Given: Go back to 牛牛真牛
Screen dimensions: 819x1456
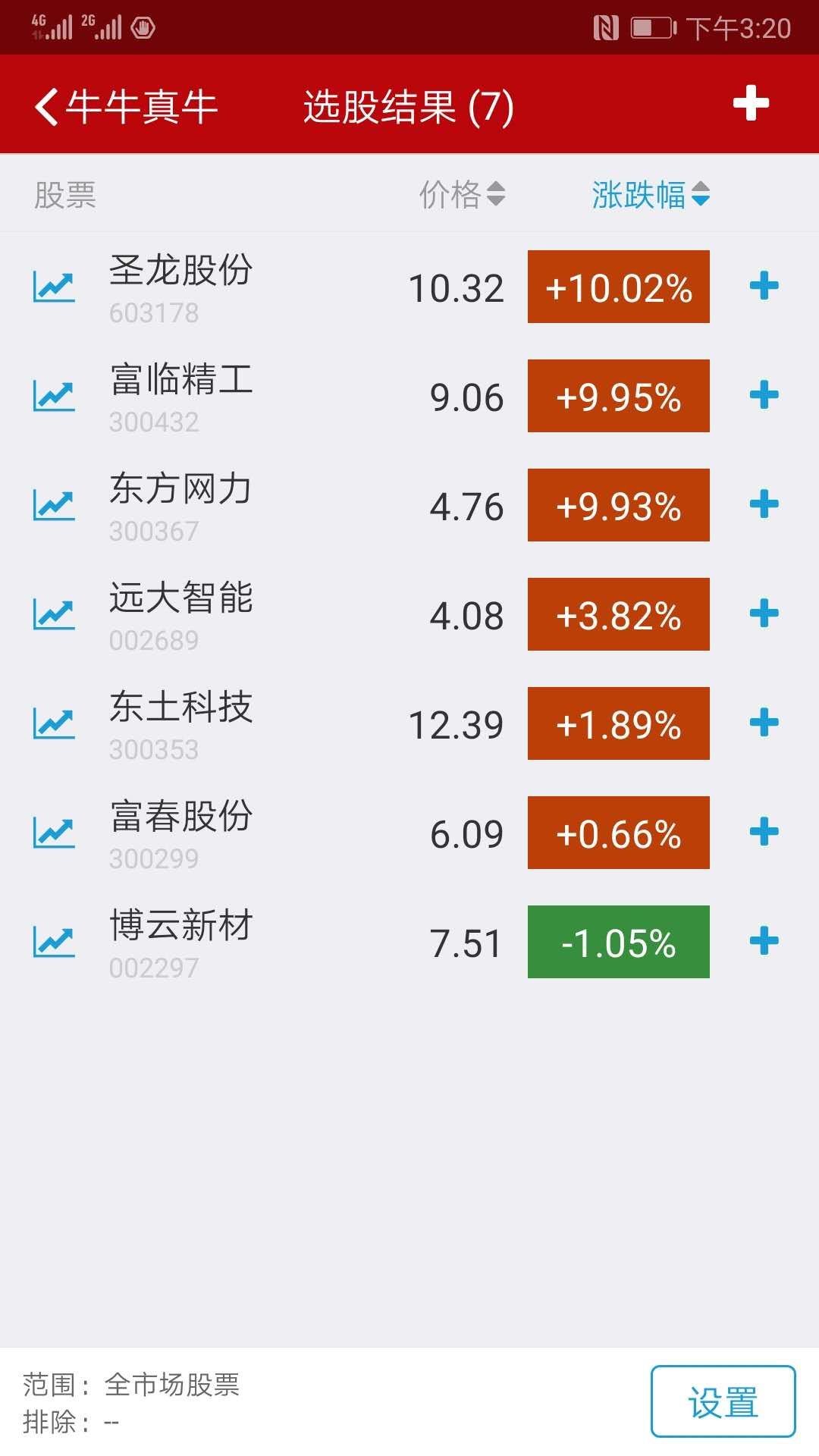Looking at the screenshot, I should coord(126,106).
